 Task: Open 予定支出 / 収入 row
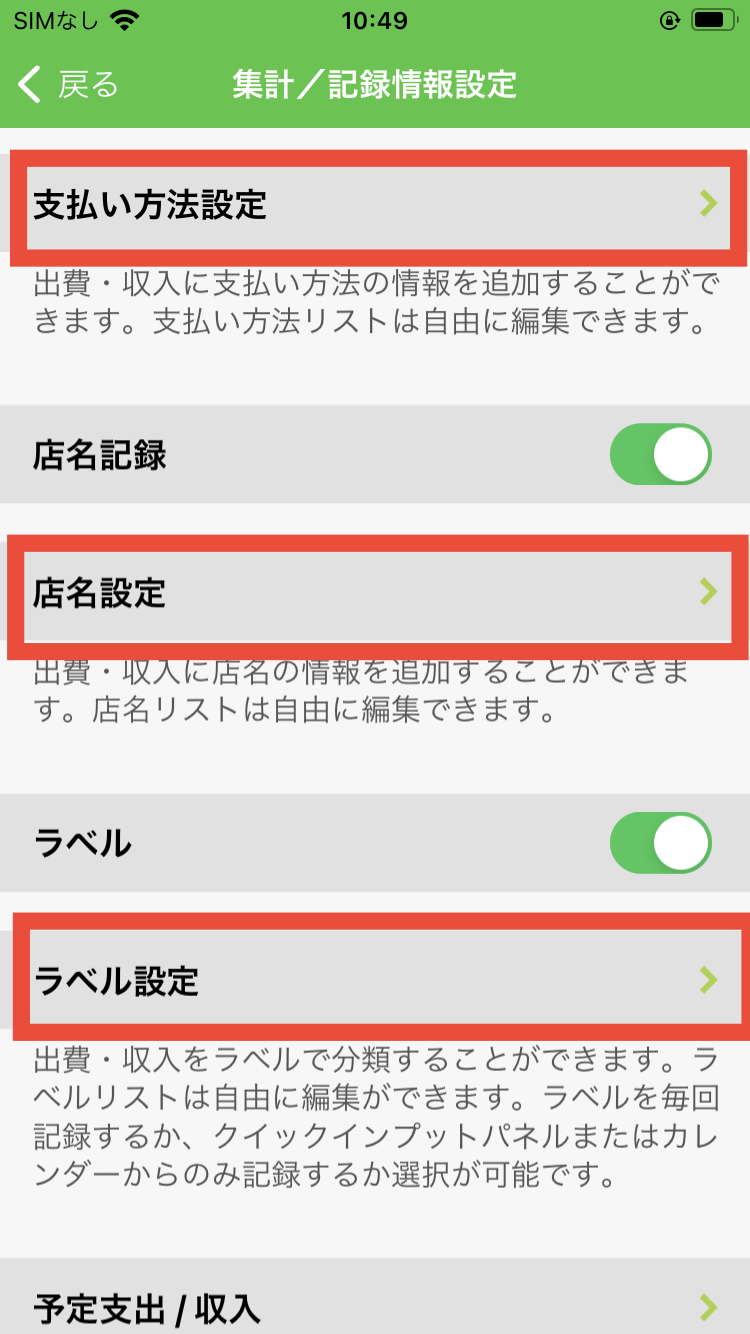[x=375, y=1305]
